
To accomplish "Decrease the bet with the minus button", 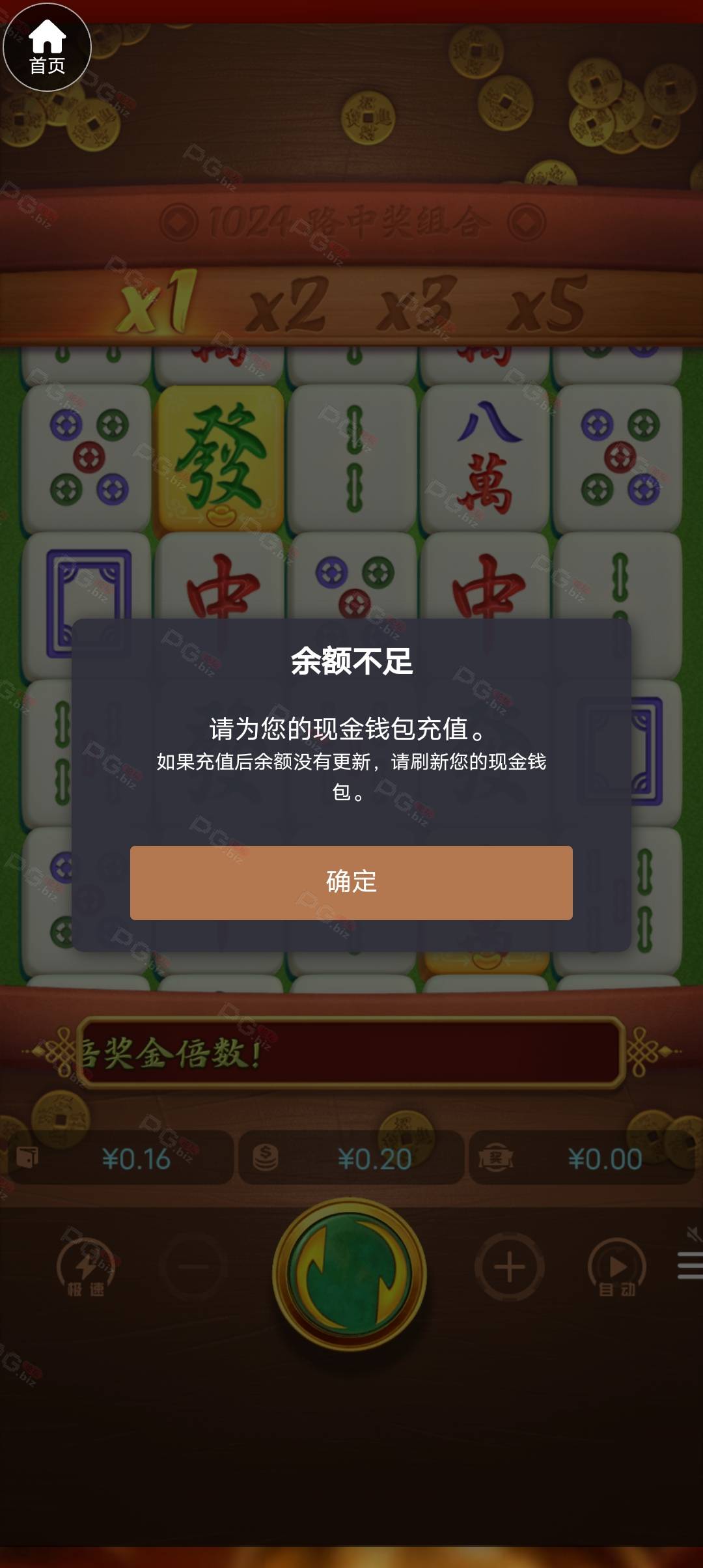I will (x=193, y=1267).
